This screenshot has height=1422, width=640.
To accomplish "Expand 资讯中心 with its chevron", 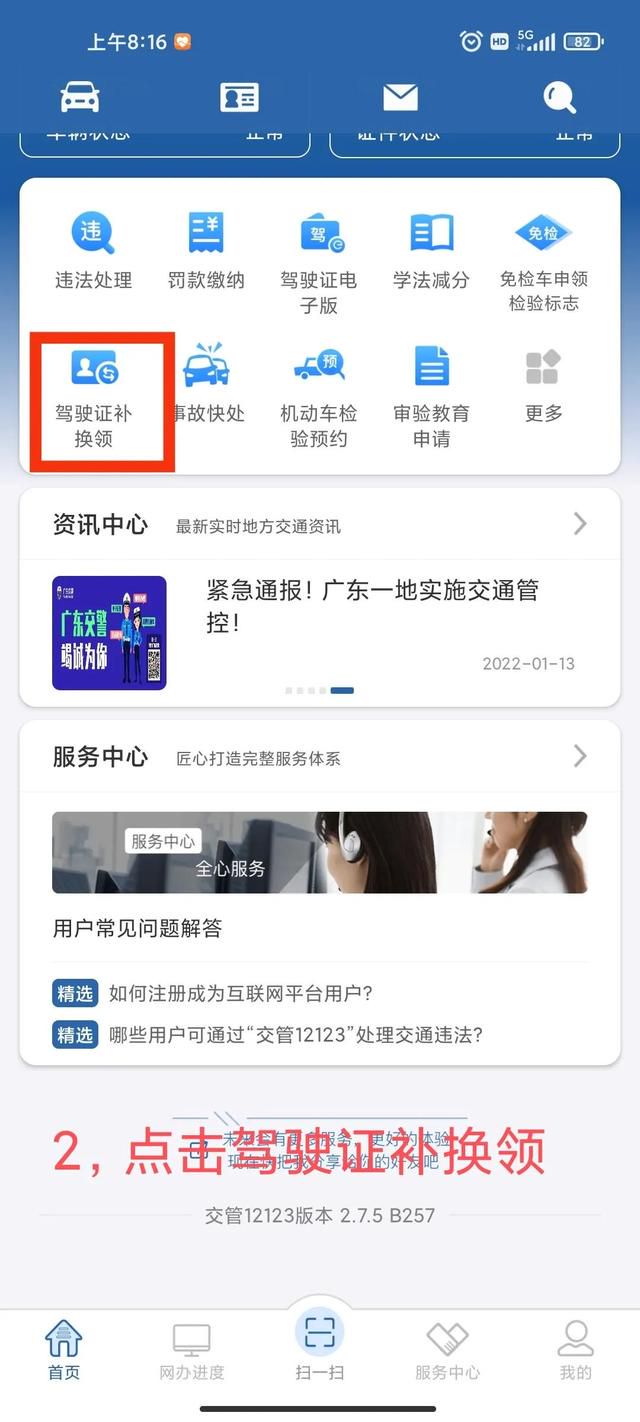I will point(580,523).
